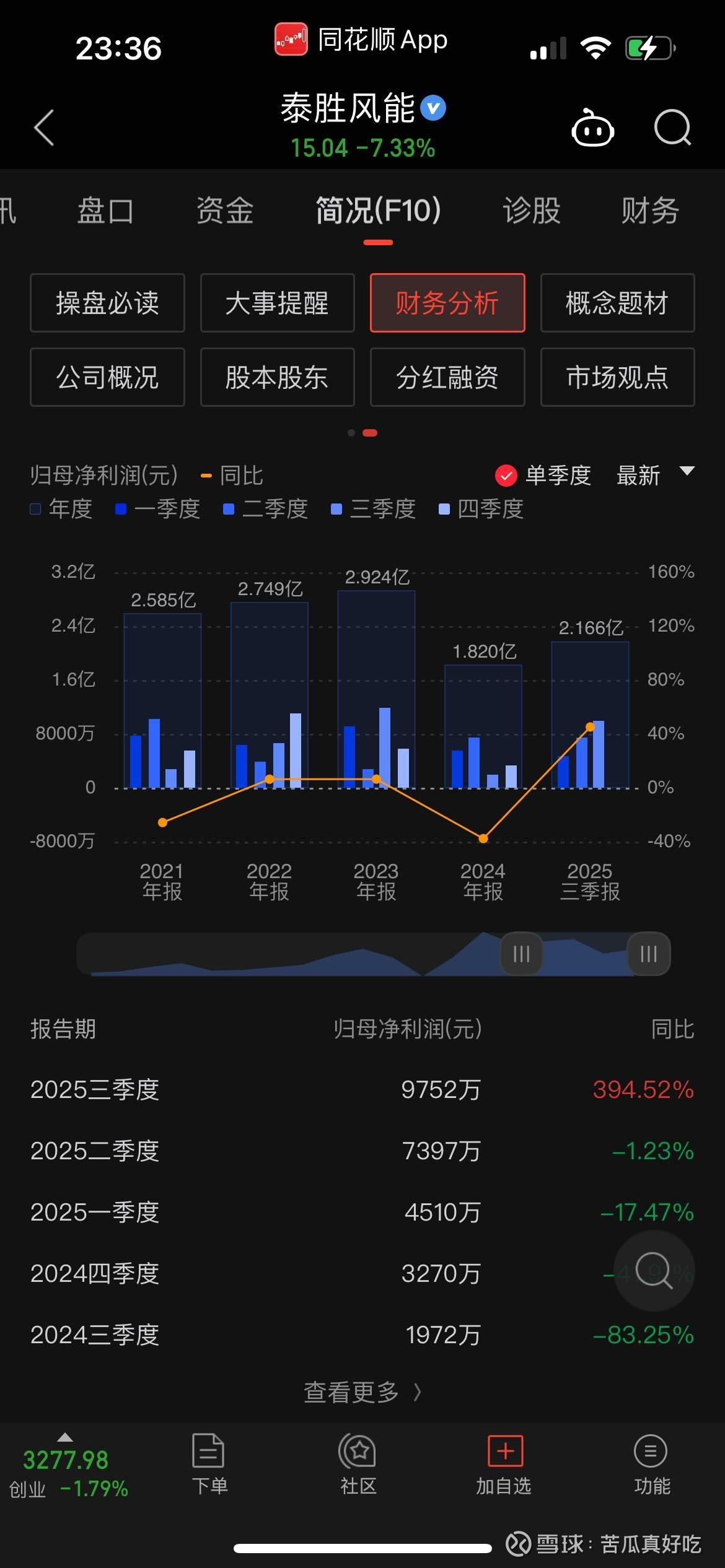Expand more reports via 查看更多
Screen dimensions: 725x1568
coord(362,1393)
